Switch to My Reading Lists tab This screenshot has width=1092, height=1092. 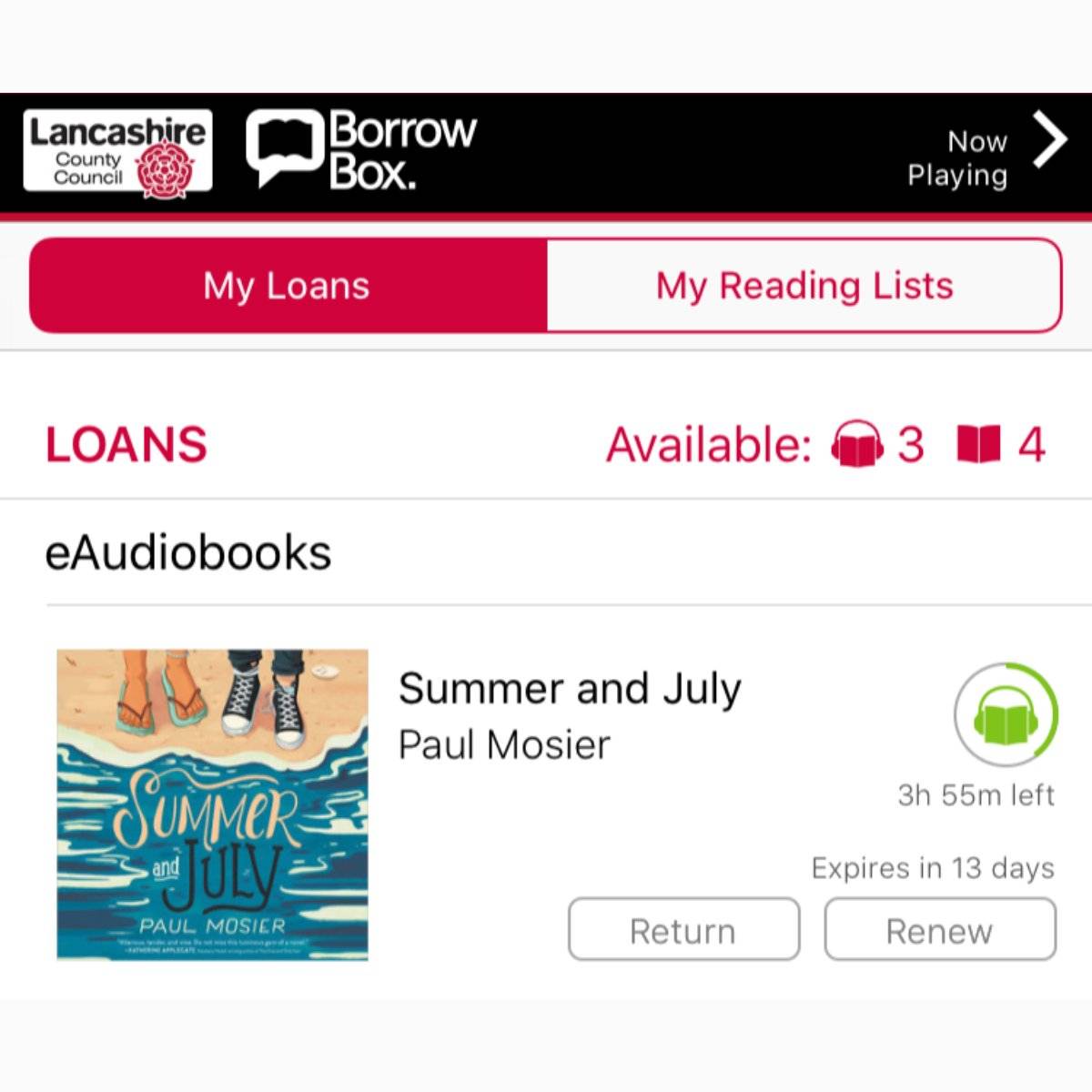pyautogui.click(x=804, y=286)
